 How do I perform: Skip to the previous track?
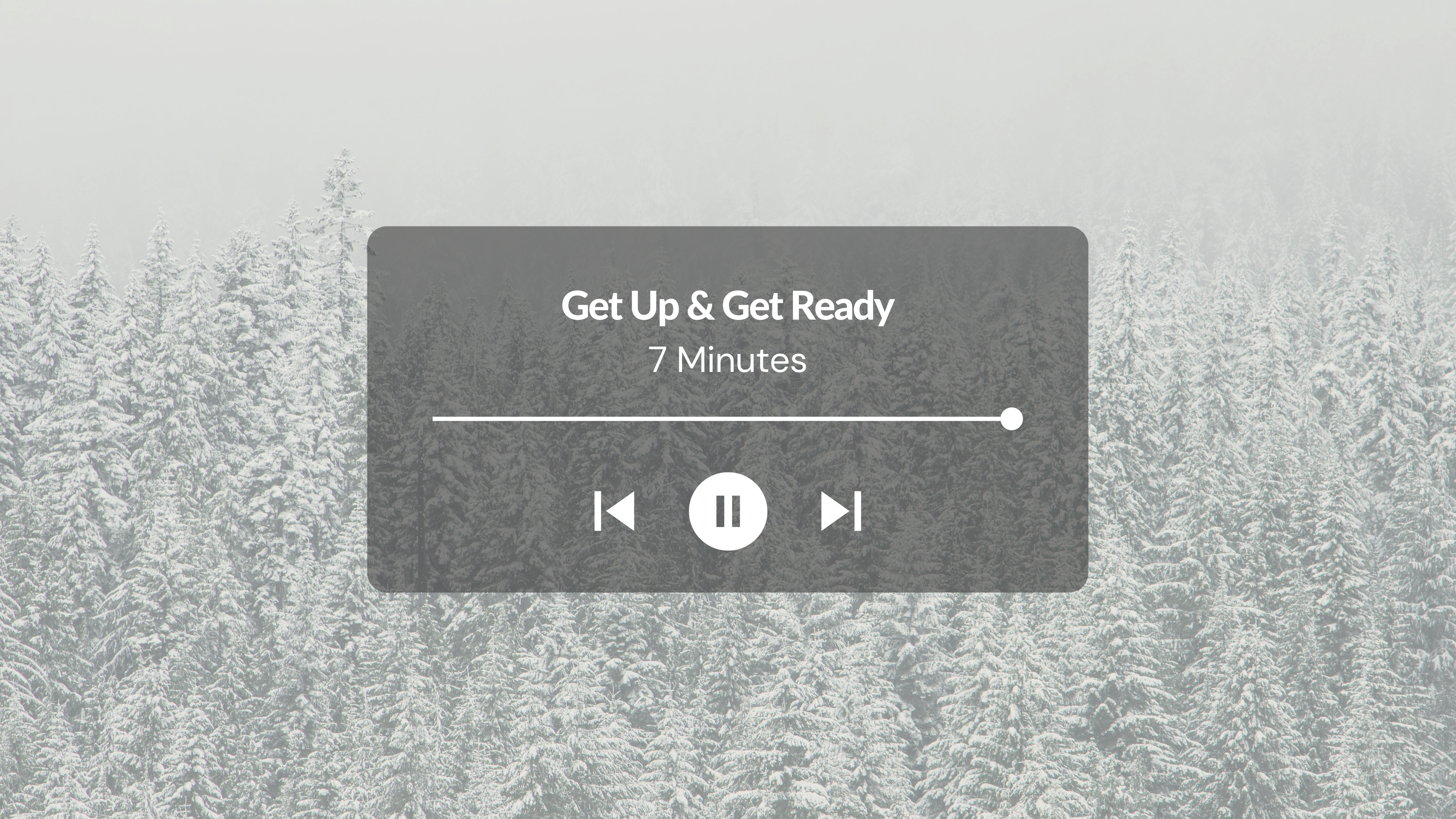click(614, 511)
